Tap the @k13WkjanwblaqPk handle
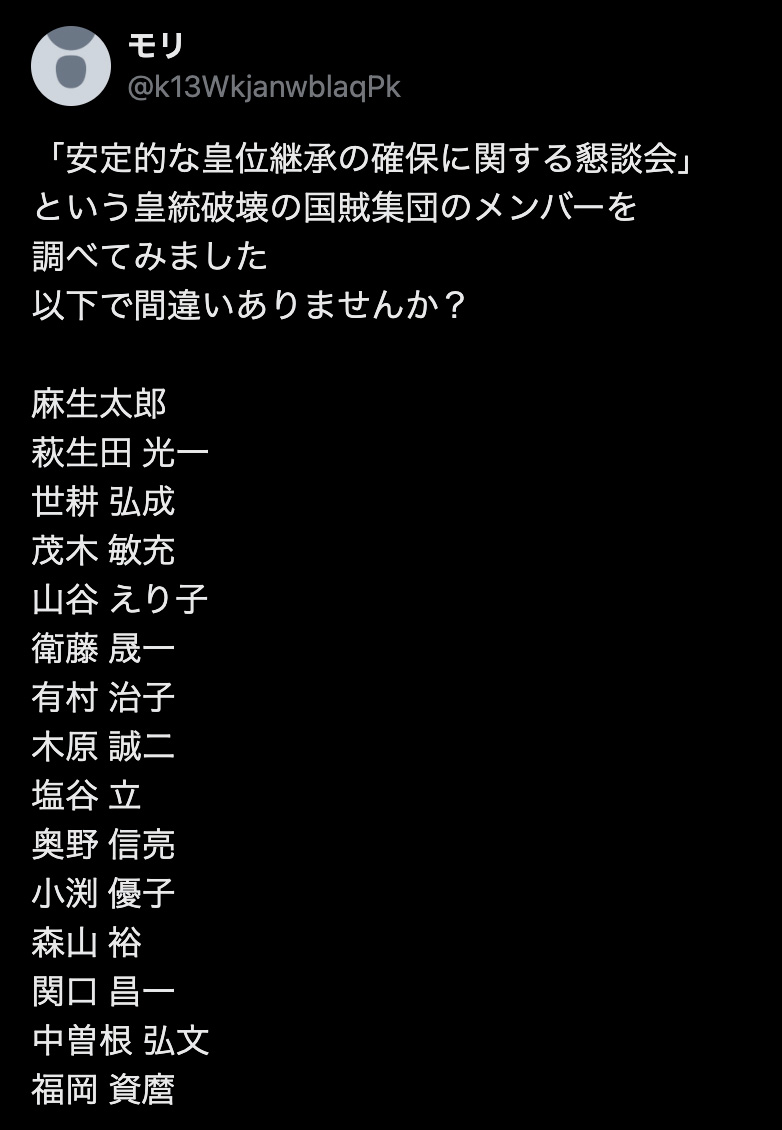This screenshot has width=782, height=1130. (264, 87)
